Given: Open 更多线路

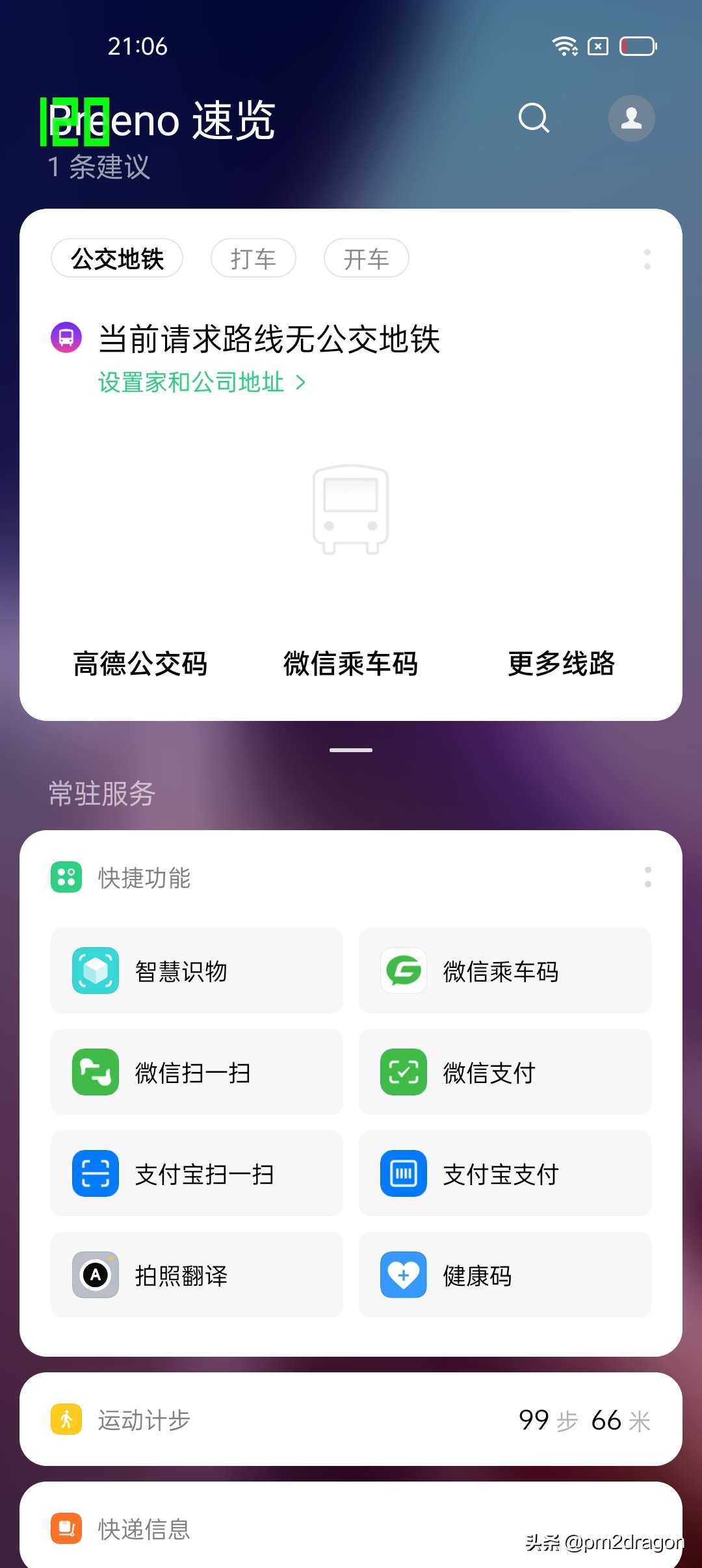Looking at the screenshot, I should pos(560,664).
